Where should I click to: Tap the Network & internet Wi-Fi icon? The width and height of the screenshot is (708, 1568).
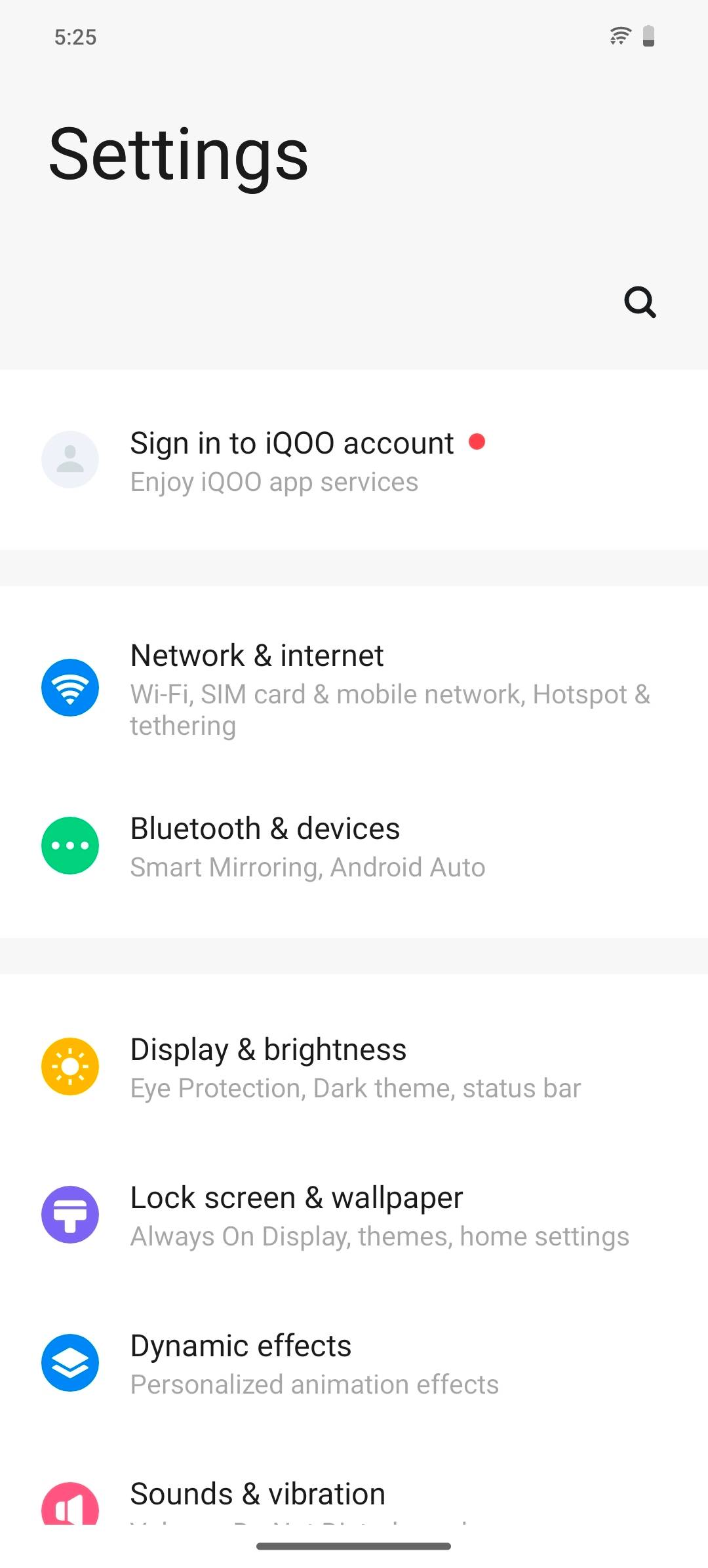click(x=70, y=688)
